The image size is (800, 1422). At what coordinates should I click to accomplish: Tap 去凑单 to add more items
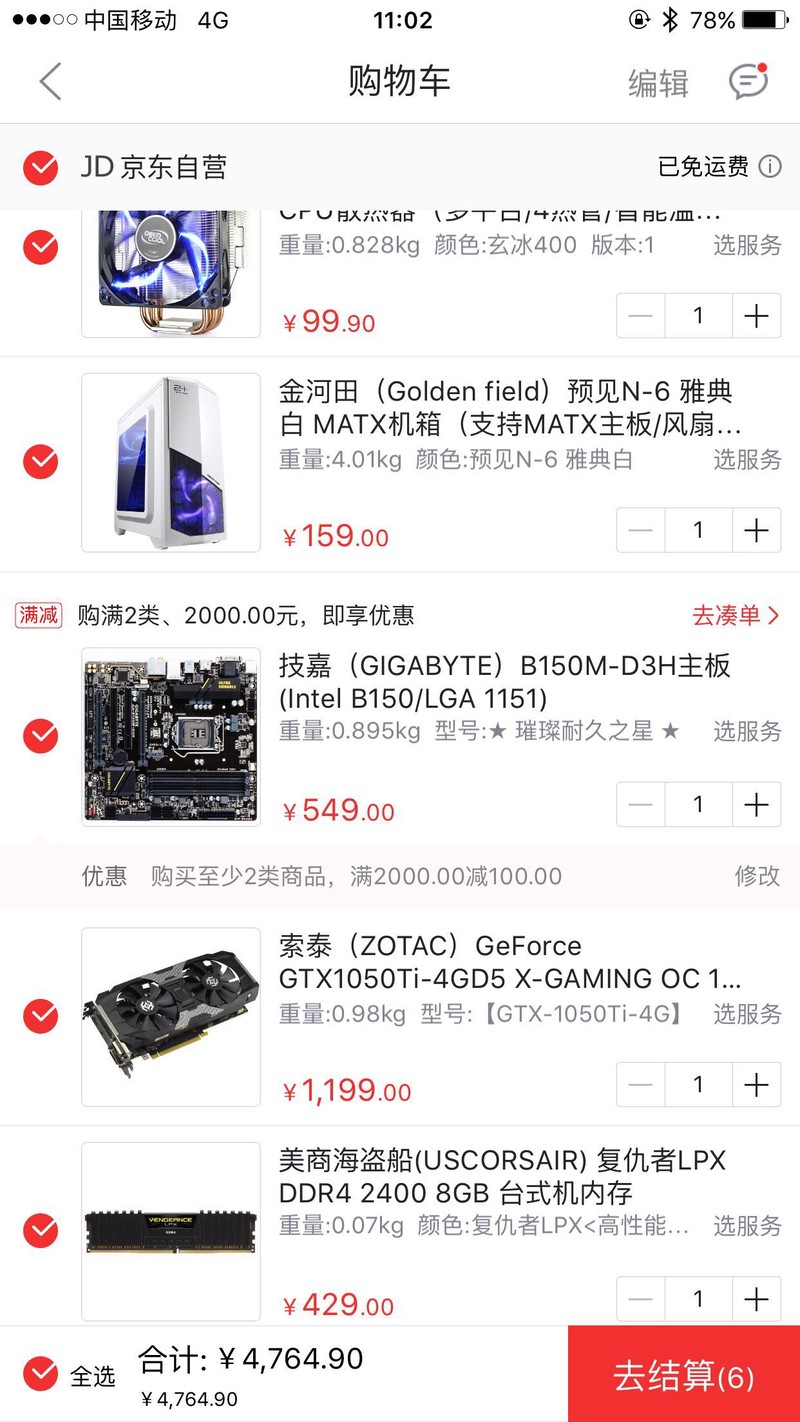click(x=735, y=616)
